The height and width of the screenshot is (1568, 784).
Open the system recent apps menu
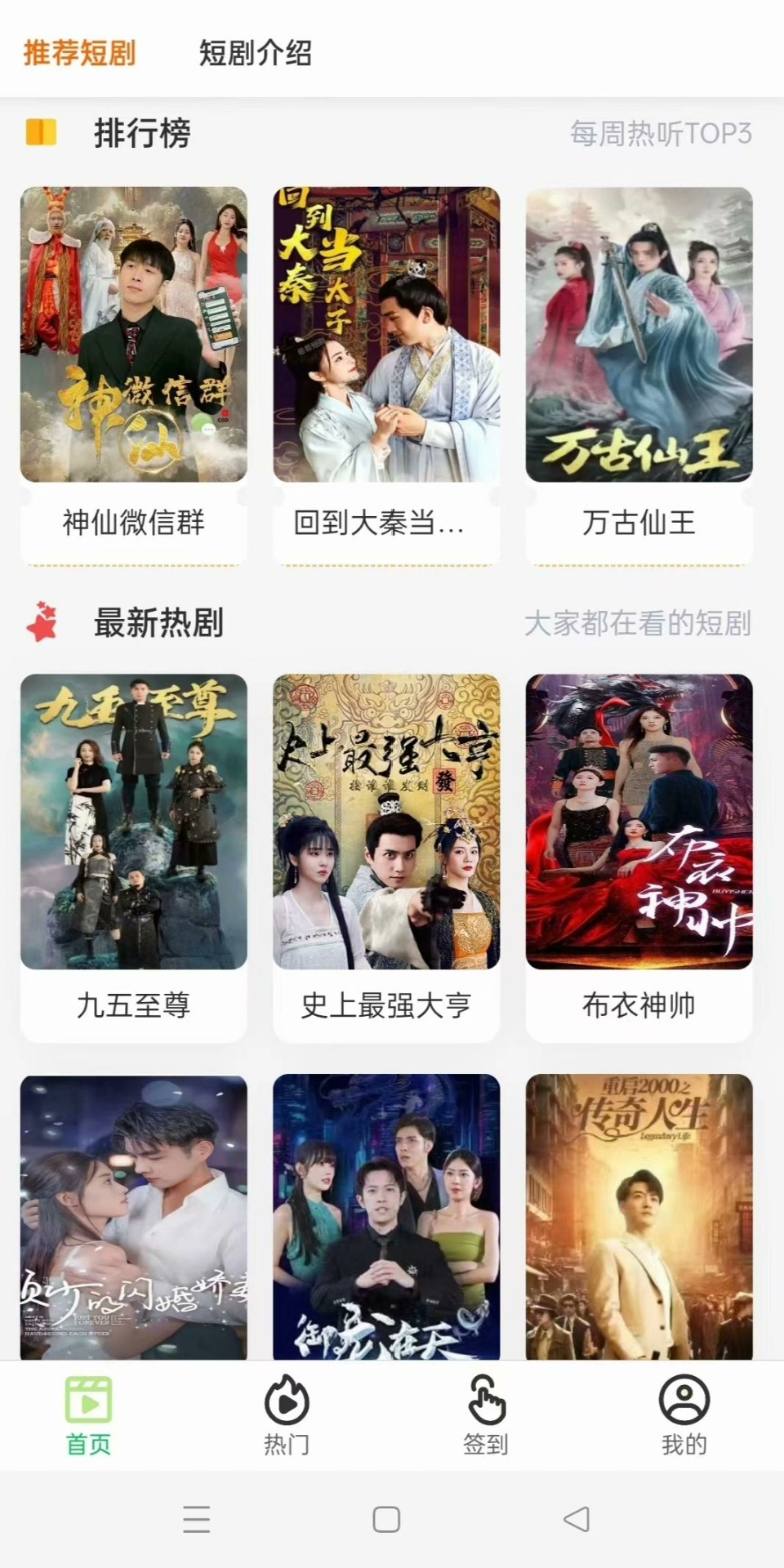197,1519
